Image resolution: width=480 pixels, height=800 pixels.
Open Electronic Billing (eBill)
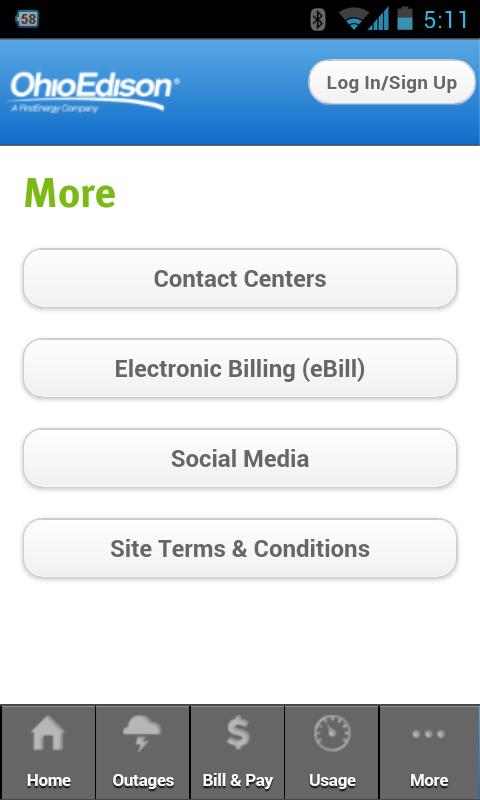tap(240, 368)
